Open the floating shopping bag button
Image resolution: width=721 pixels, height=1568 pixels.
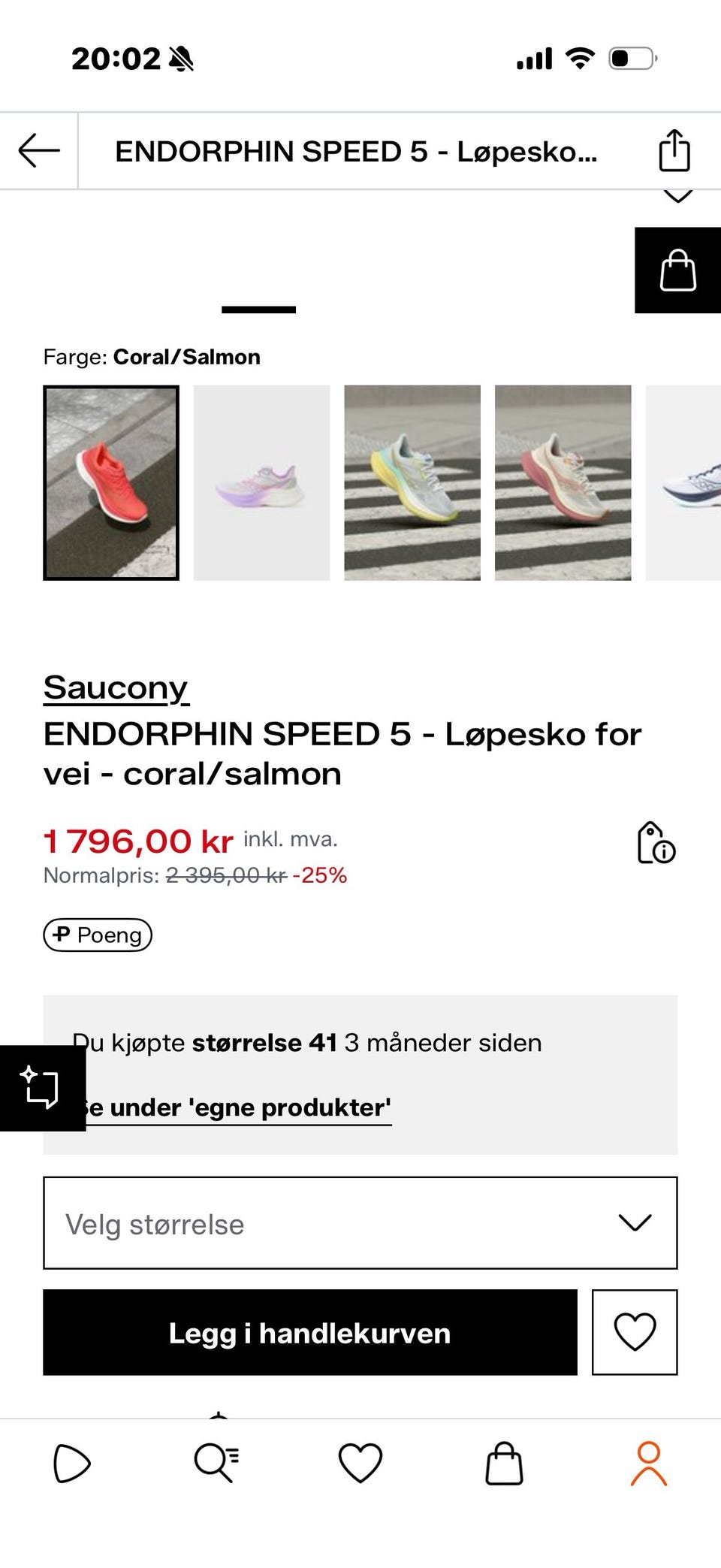click(x=677, y=270)
